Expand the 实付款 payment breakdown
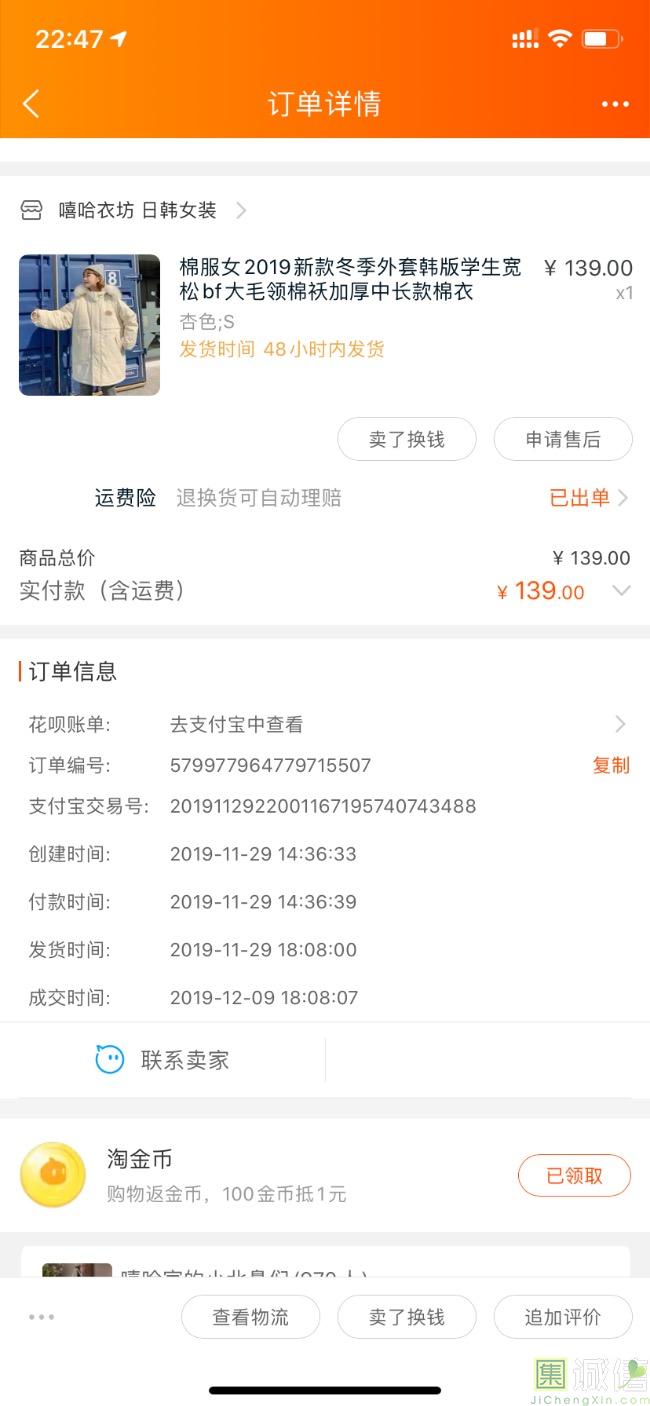 click(621, 591)
